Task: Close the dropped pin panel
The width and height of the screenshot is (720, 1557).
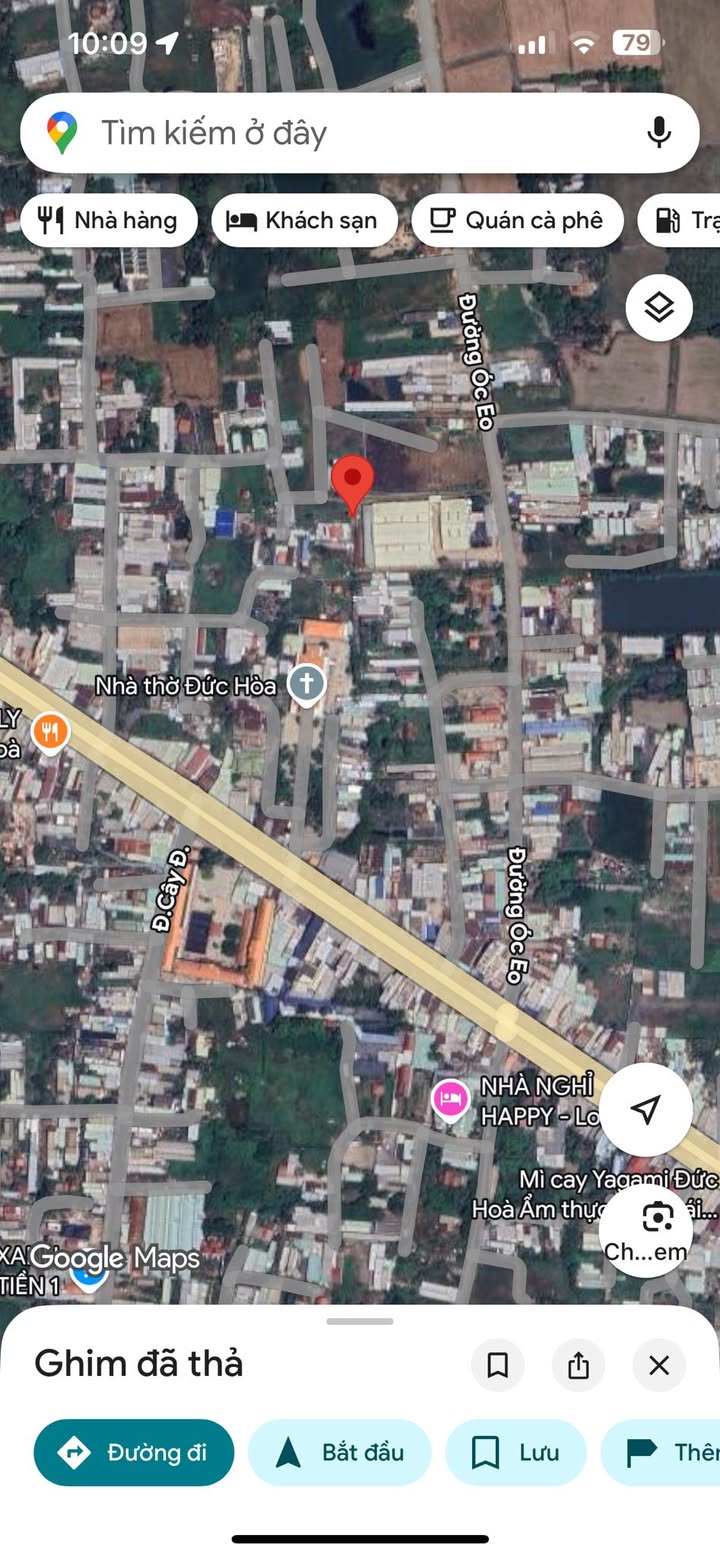Action: tap(658, 1365)
